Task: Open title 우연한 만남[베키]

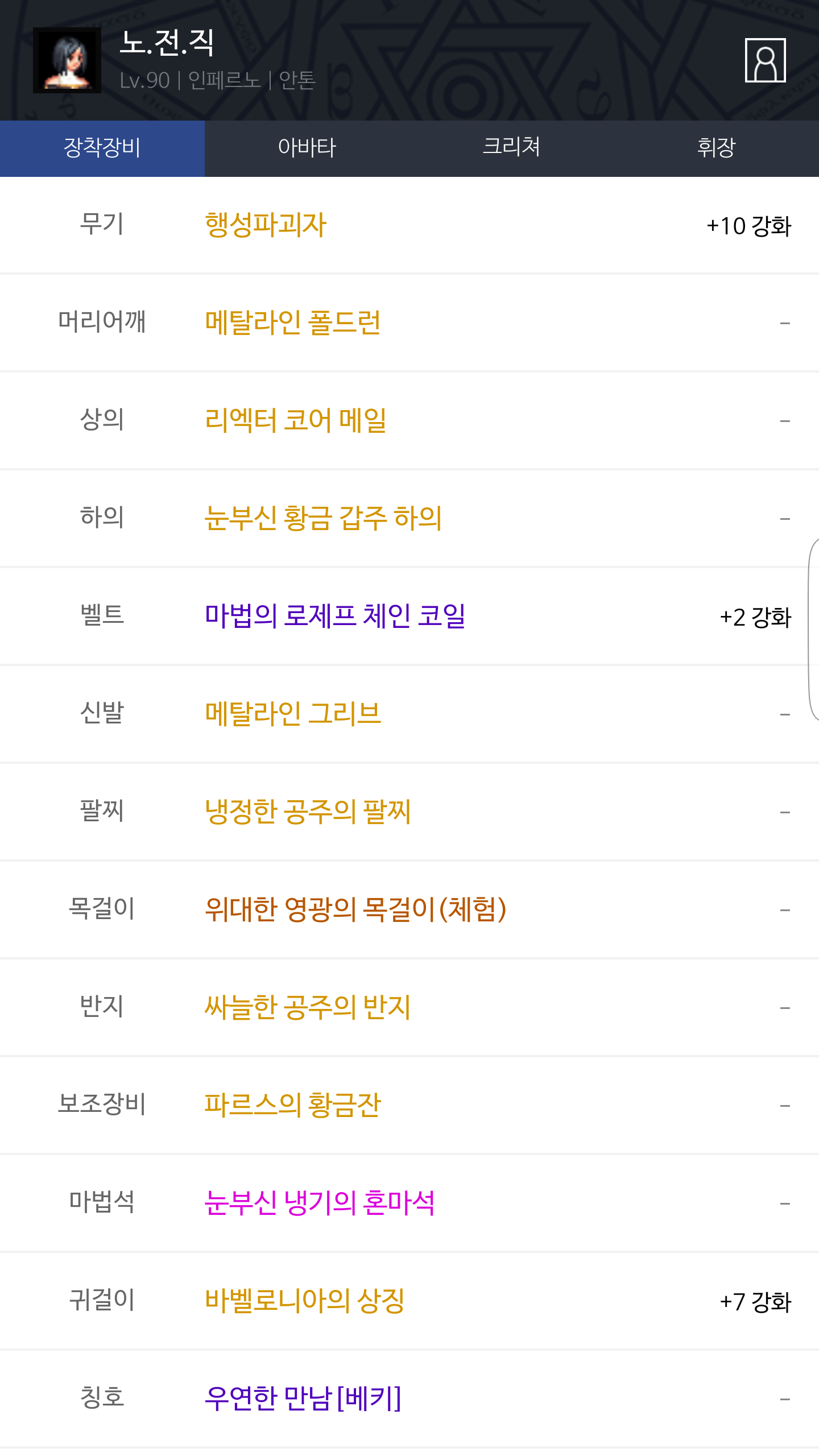Action: click(303, 1399)
